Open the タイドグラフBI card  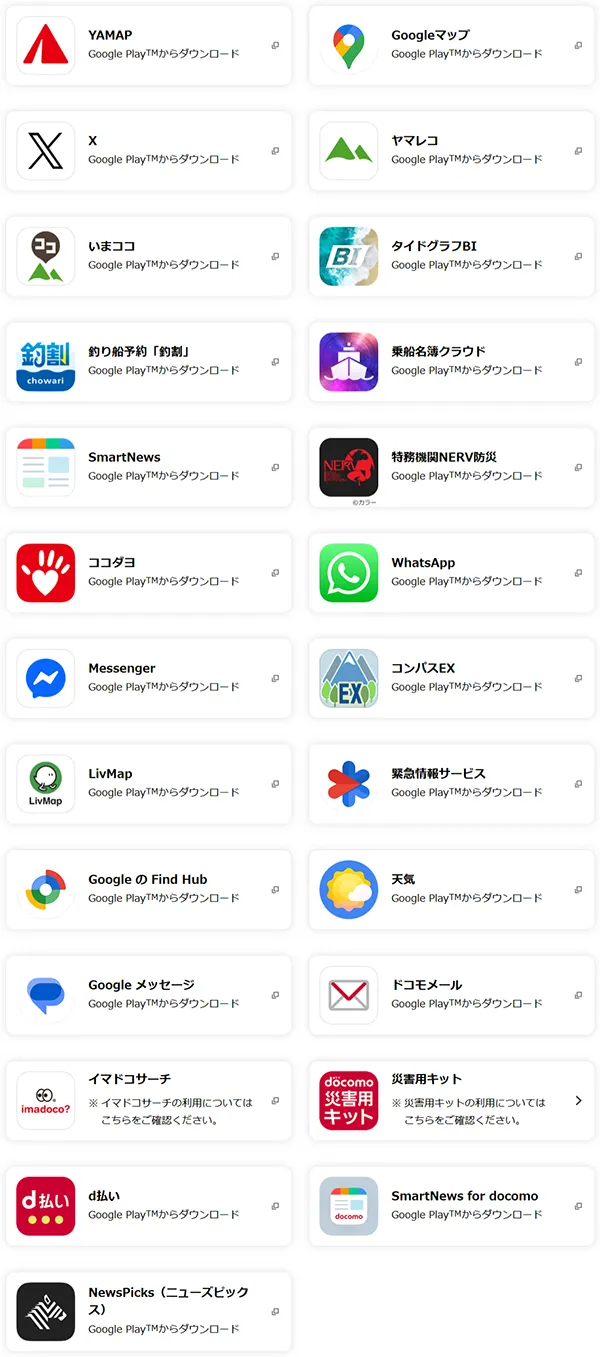pyautogui.click(x=451, y=256)
